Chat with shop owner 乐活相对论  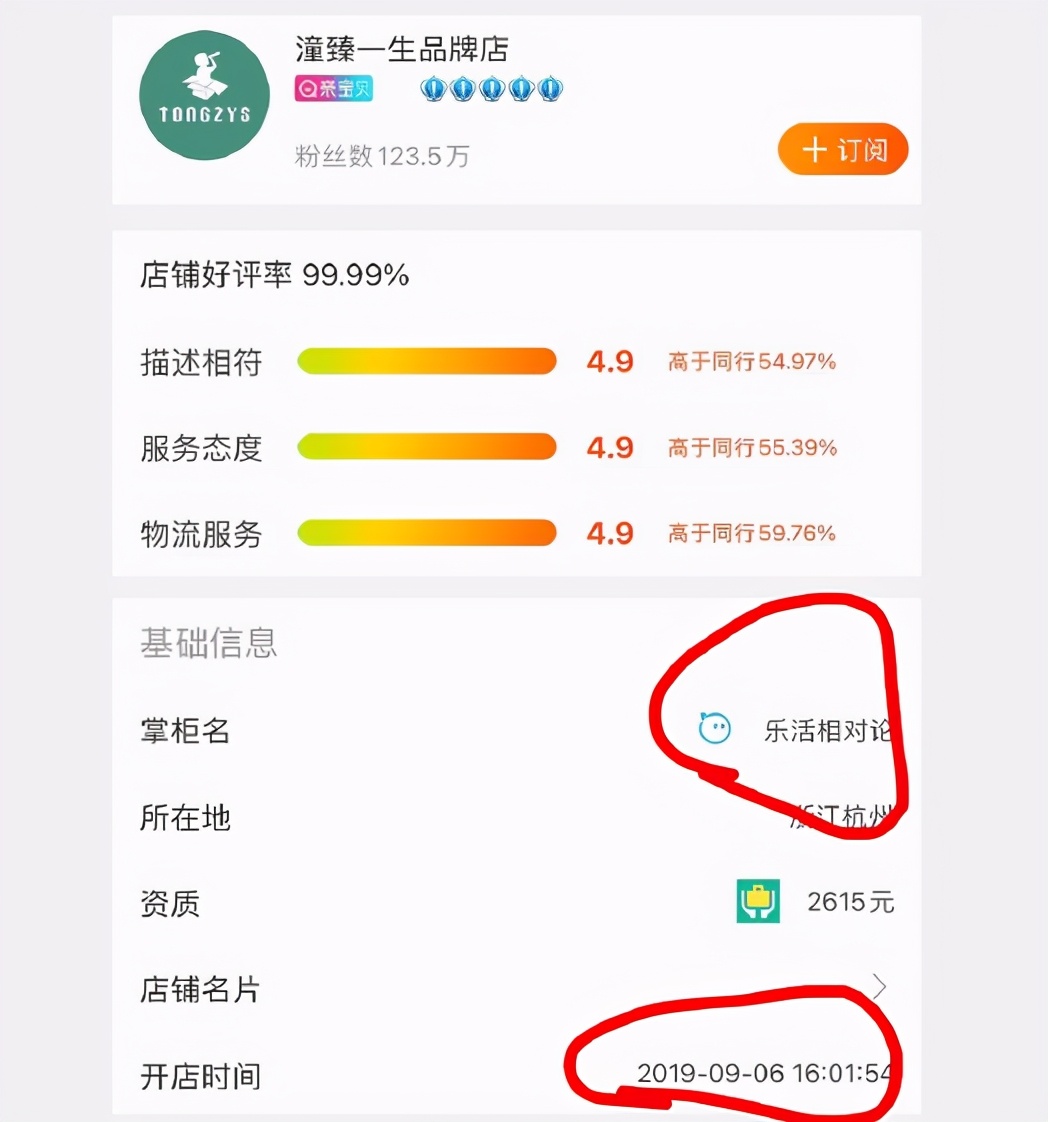tap(715, 729)
